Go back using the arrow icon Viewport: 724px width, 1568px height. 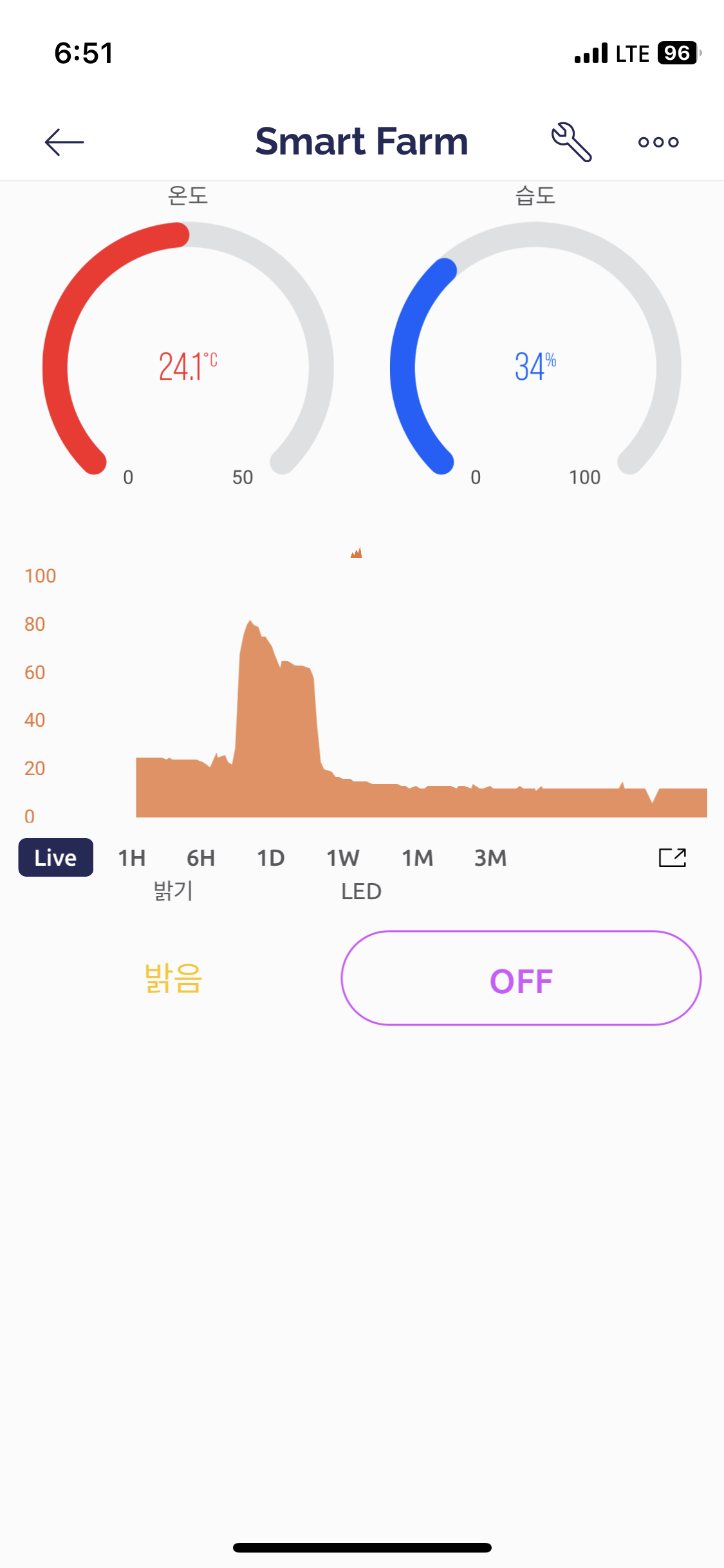tap(64, 142)
